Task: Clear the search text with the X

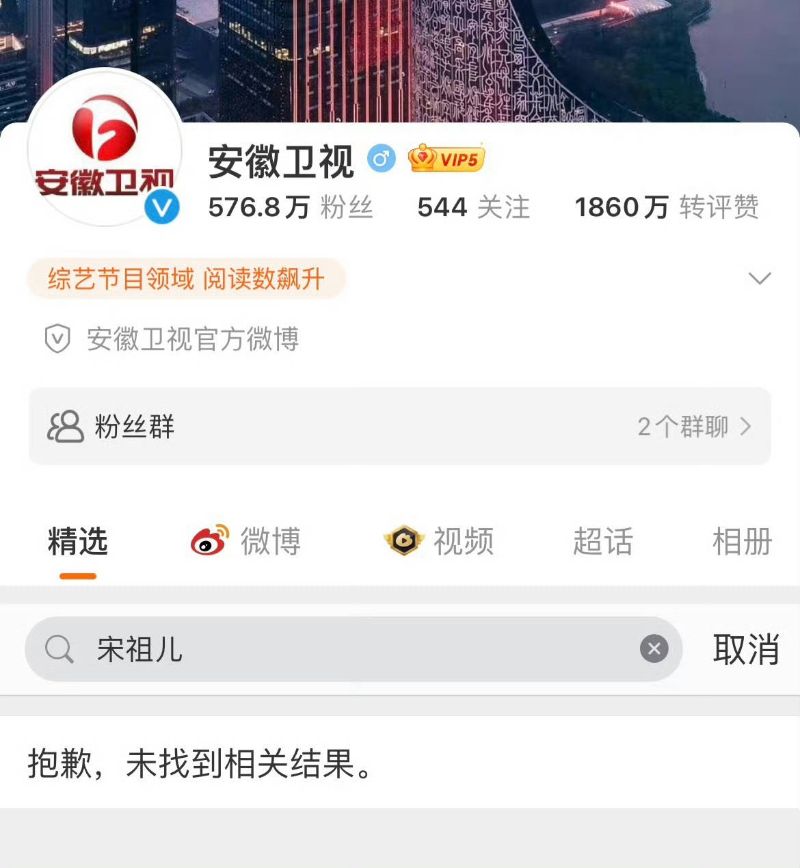Action: click(653, 650)
